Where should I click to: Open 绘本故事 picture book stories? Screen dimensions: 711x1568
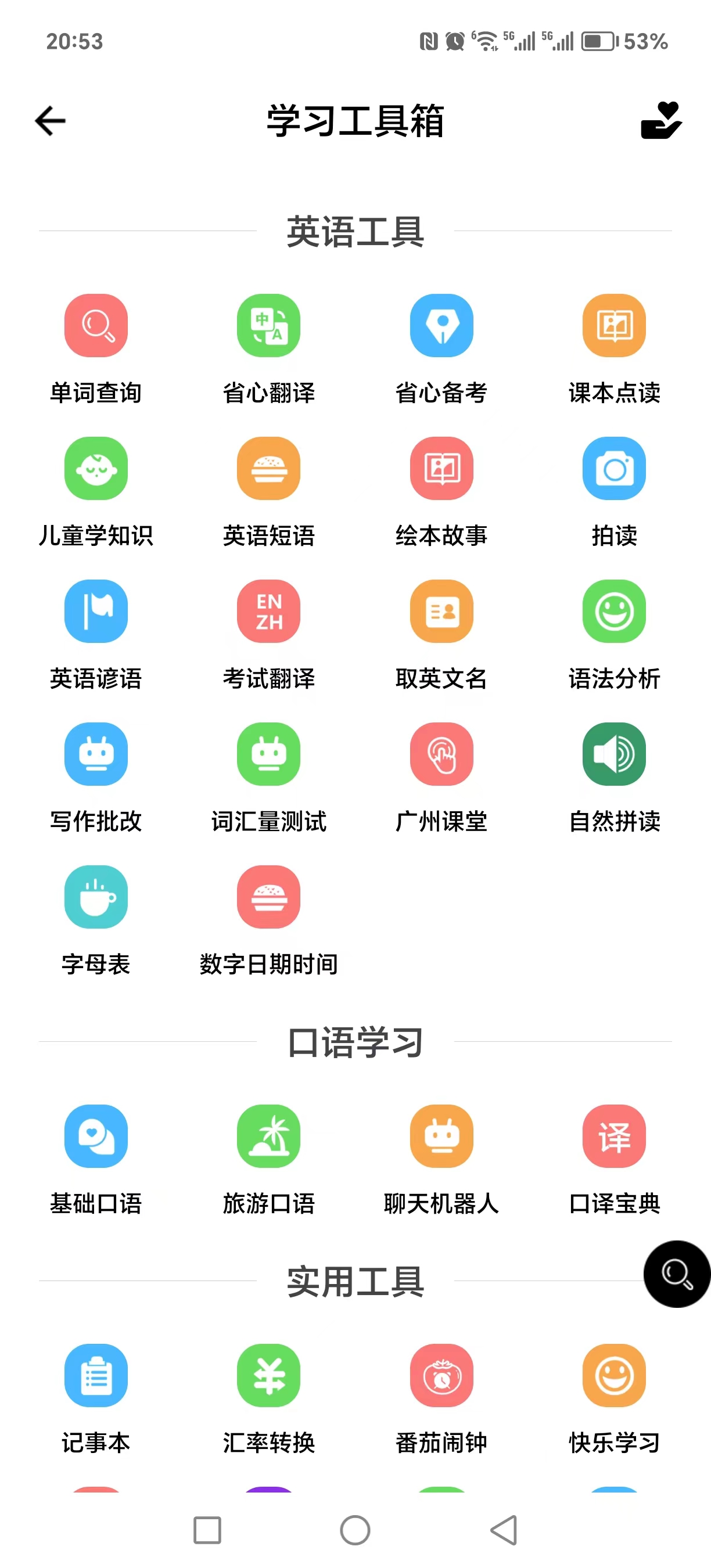pyautogui.click(x=441, y=469)
